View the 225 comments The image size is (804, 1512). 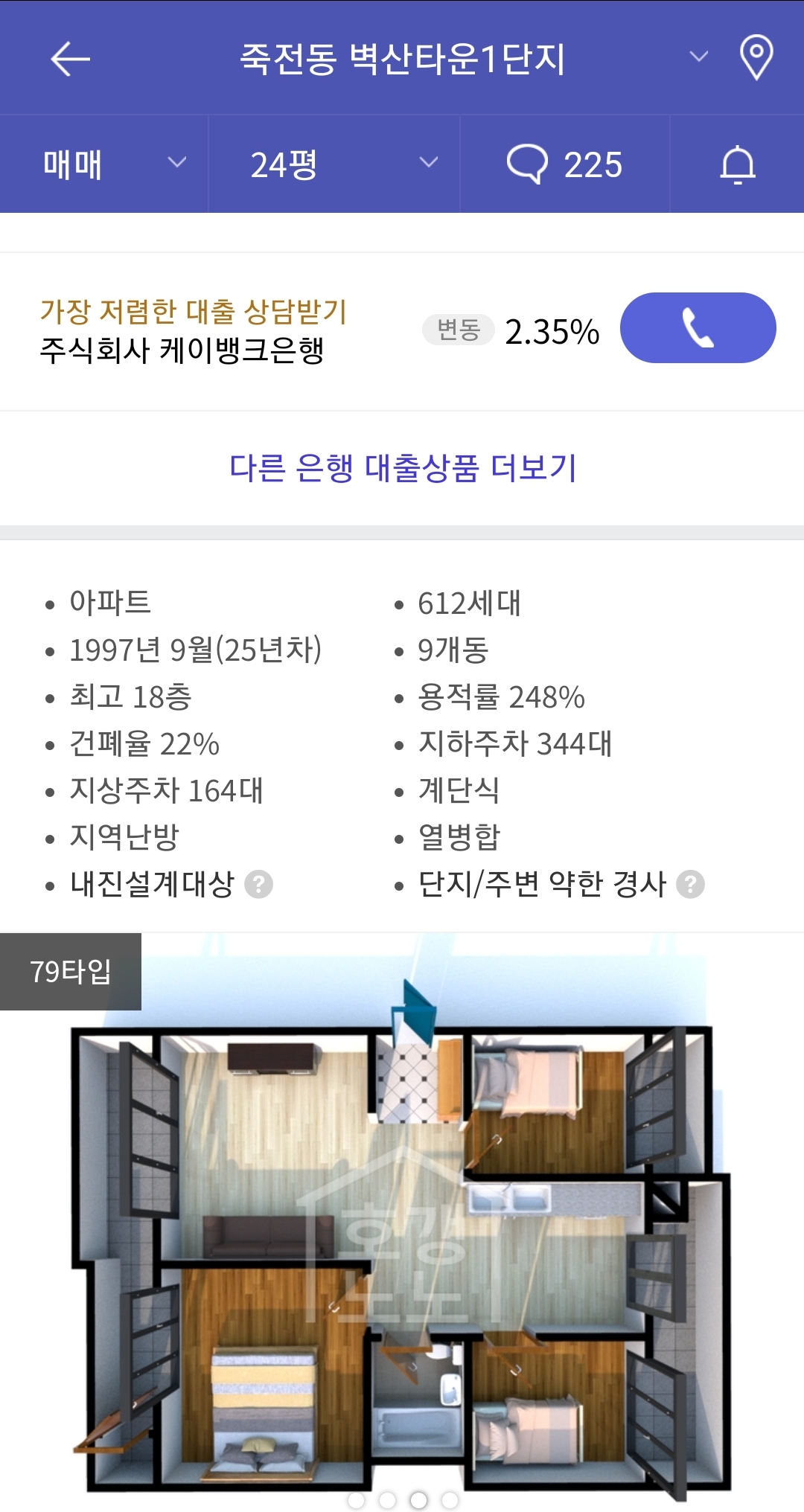point(564,164)
